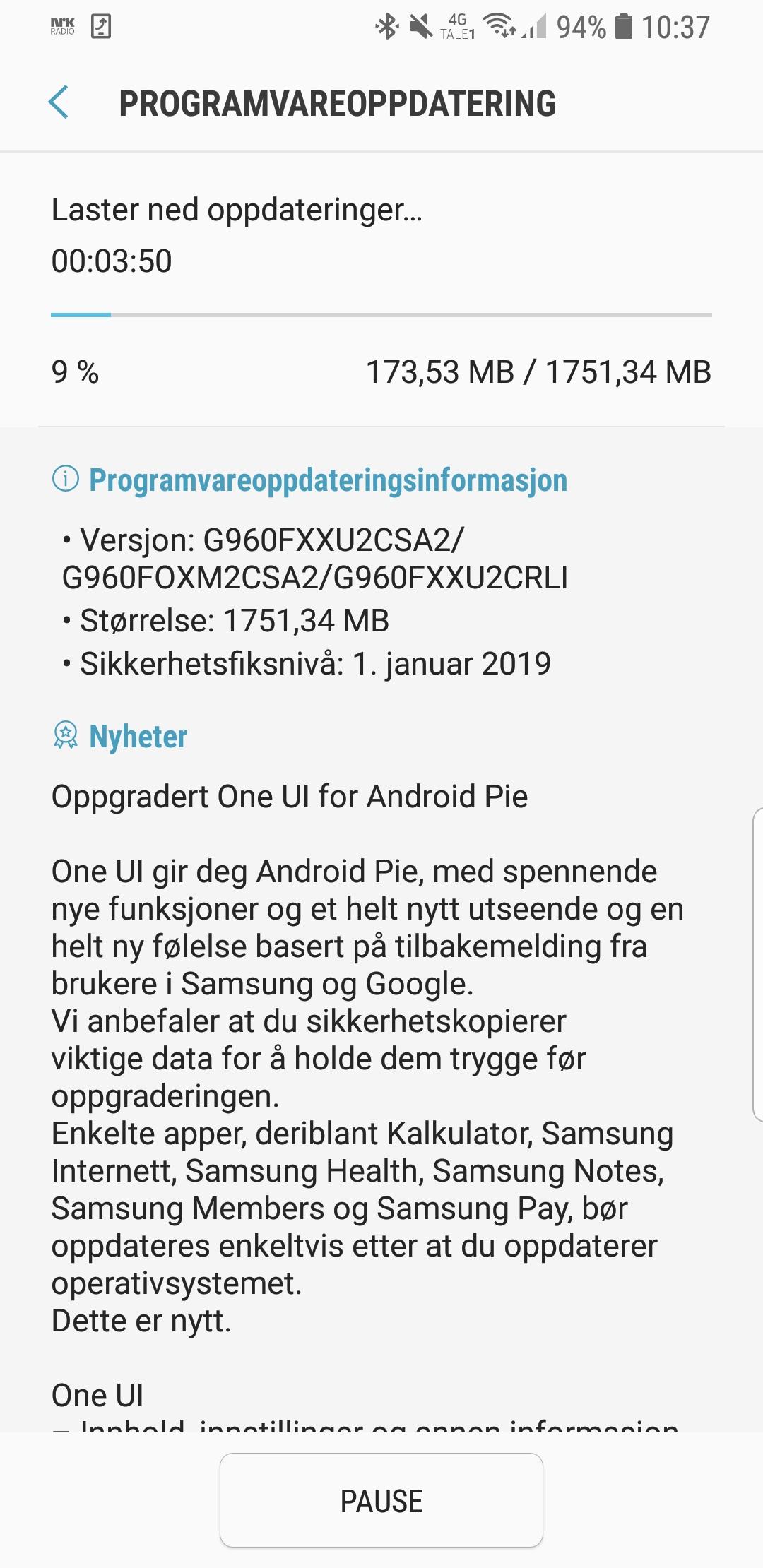This screenshot has width=763, height=1568.
Task: Pause the update download
Action: click(x=381, y=1501)
